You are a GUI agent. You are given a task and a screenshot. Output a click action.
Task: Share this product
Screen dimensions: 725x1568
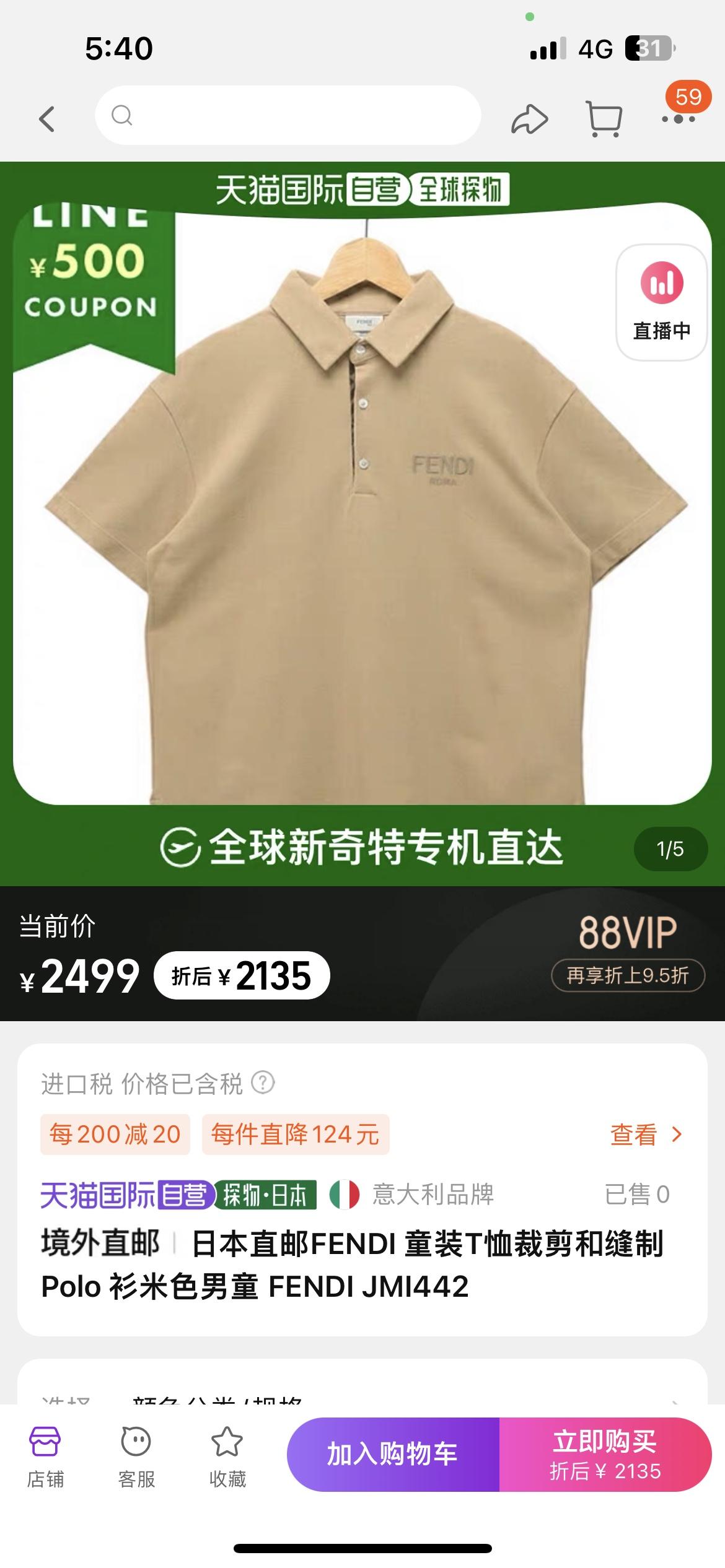[x=529, y=118]
